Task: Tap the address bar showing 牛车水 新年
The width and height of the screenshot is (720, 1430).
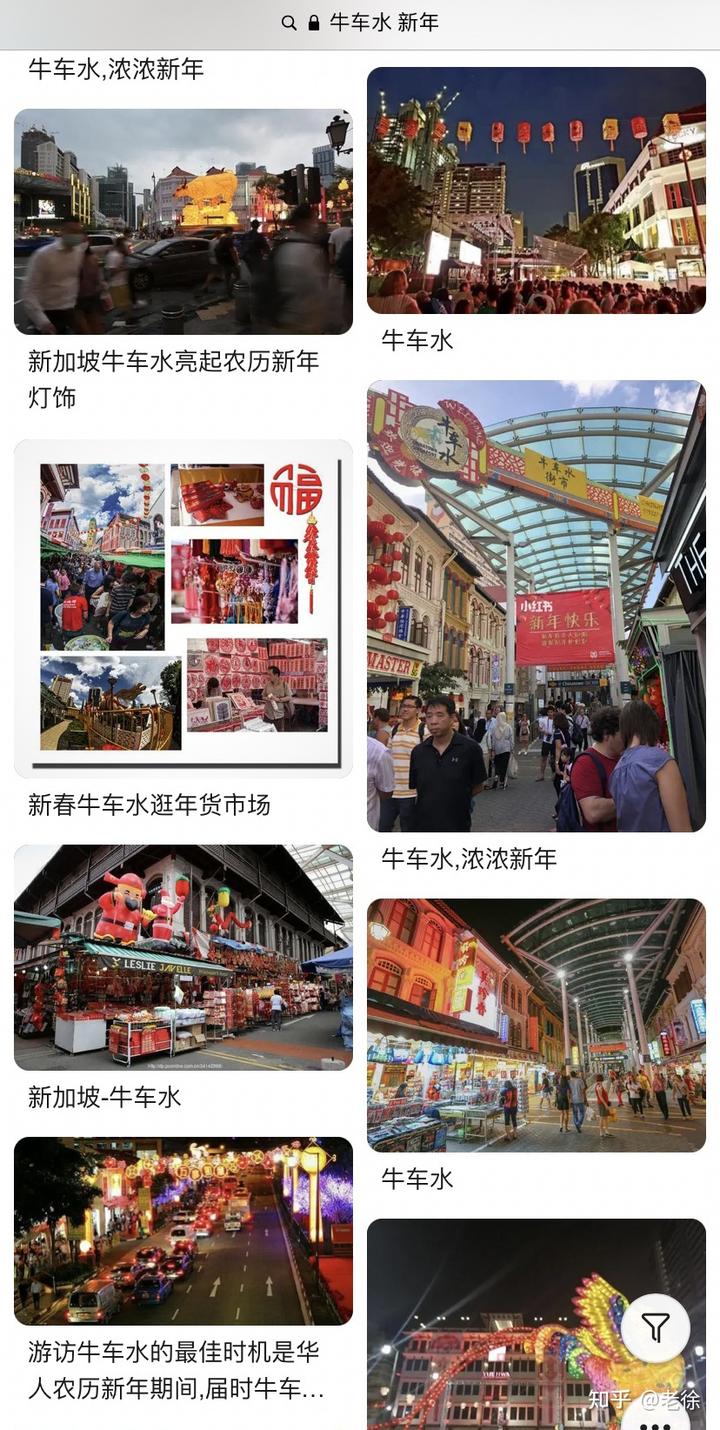Action: [360, 22]
